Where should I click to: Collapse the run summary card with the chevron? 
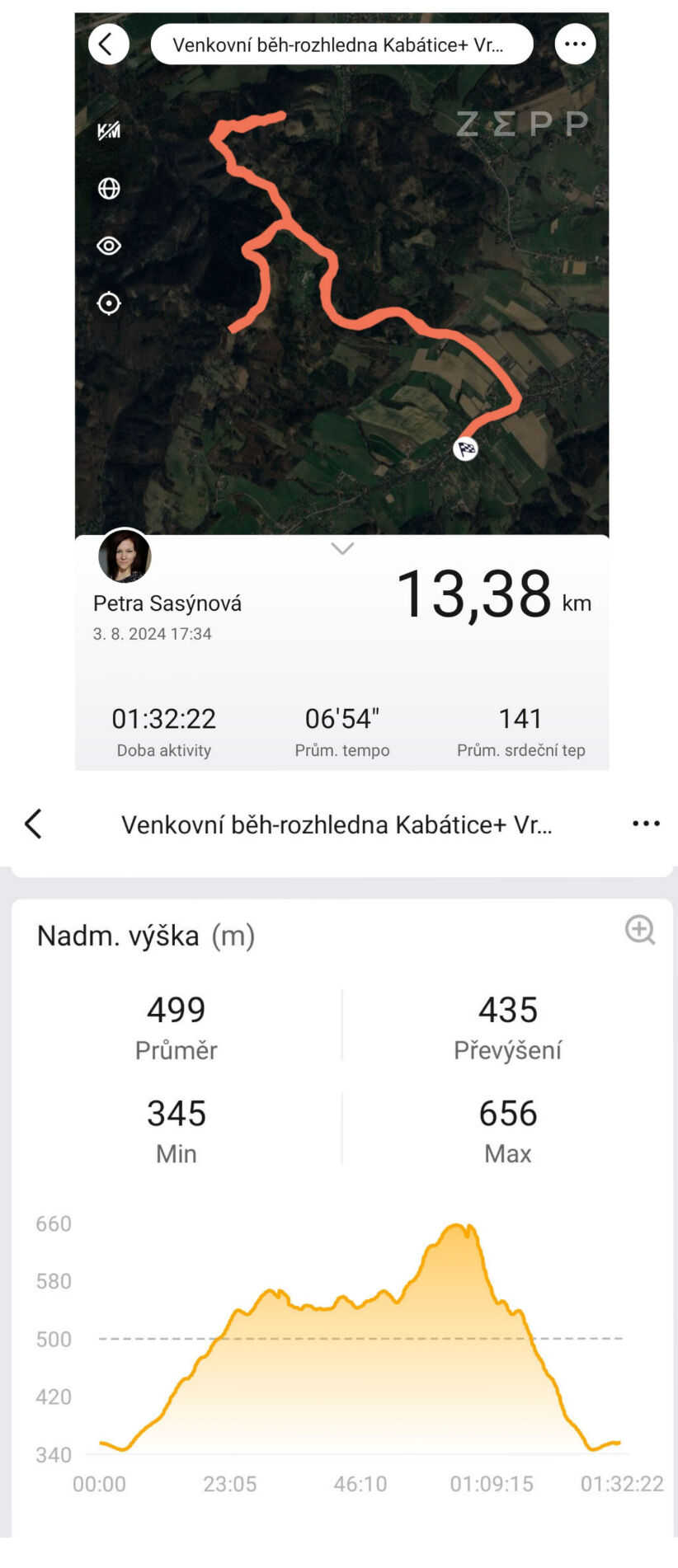click(342, 549)
